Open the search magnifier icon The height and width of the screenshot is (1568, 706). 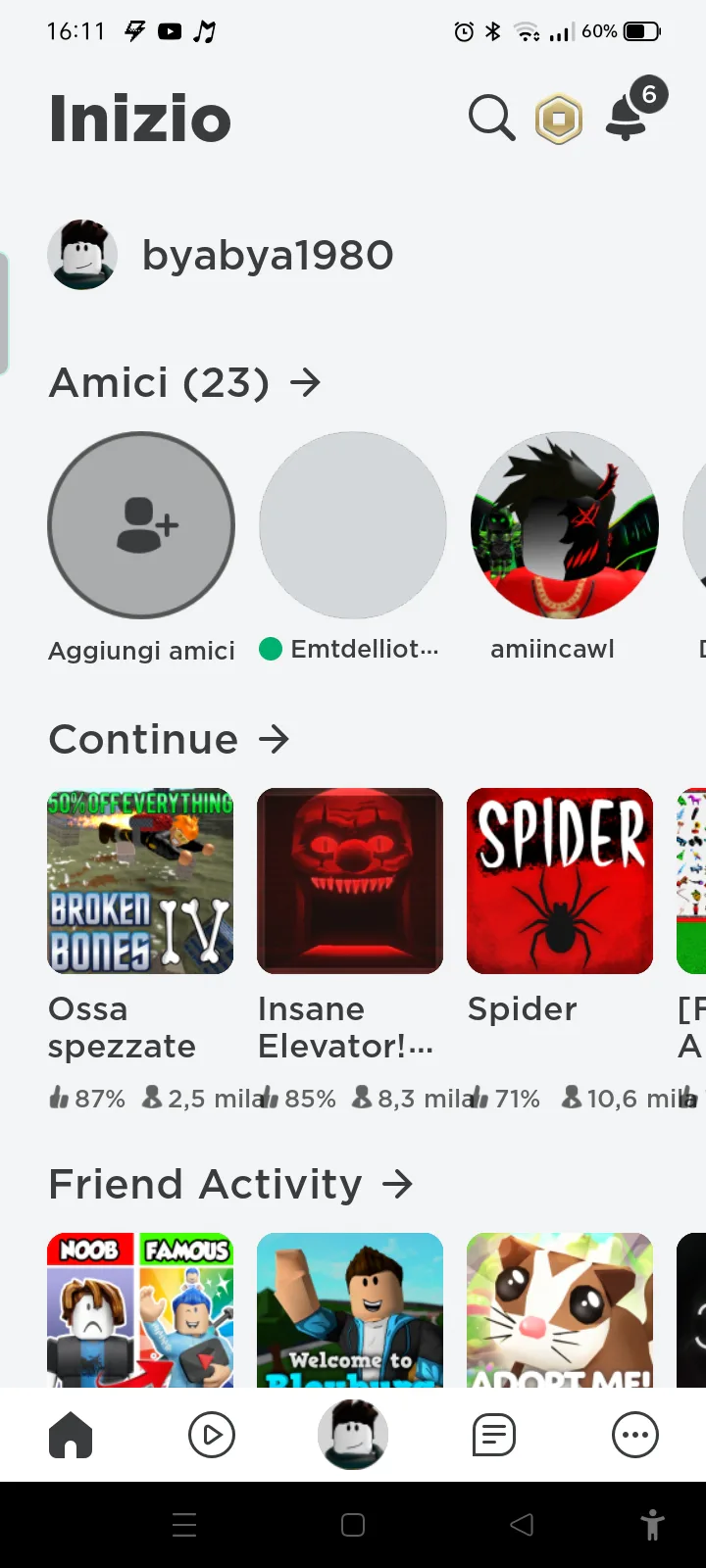tap(491, 119)
